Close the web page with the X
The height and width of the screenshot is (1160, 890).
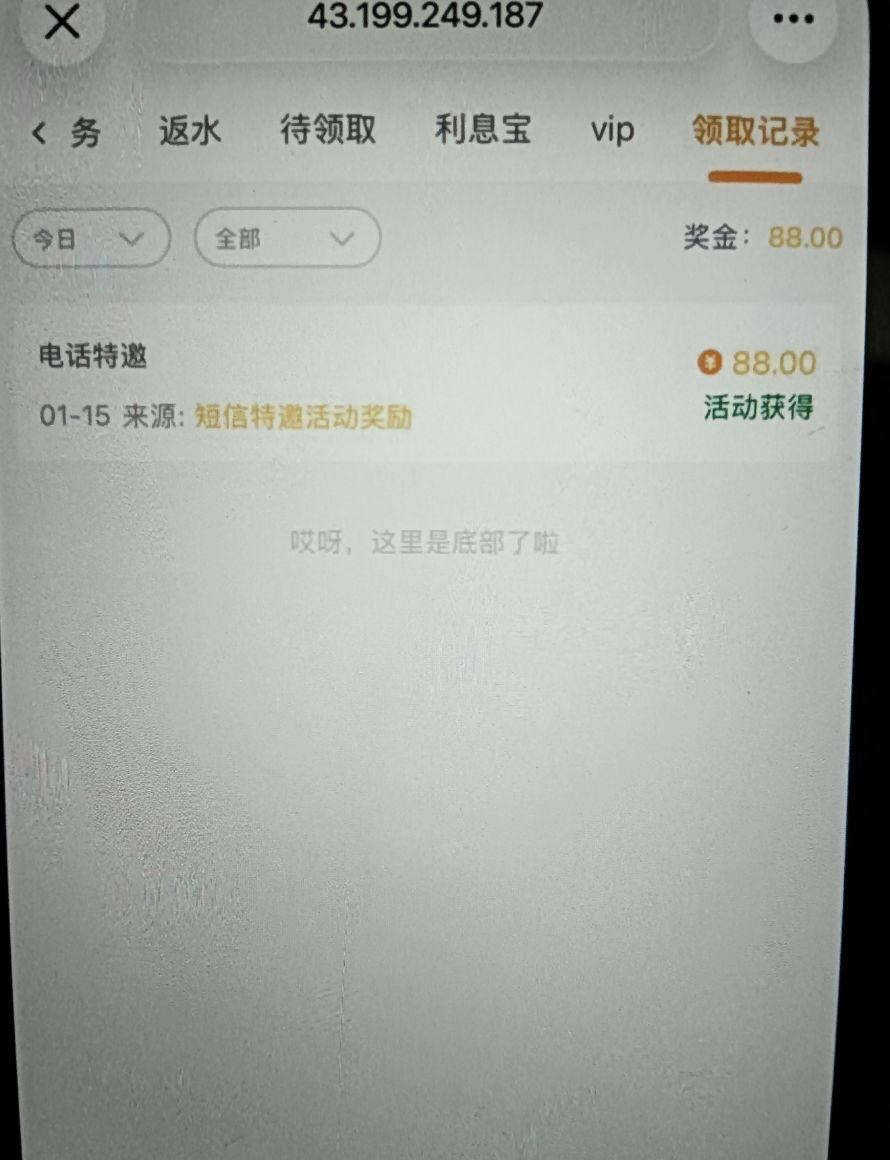pos(62,22)
